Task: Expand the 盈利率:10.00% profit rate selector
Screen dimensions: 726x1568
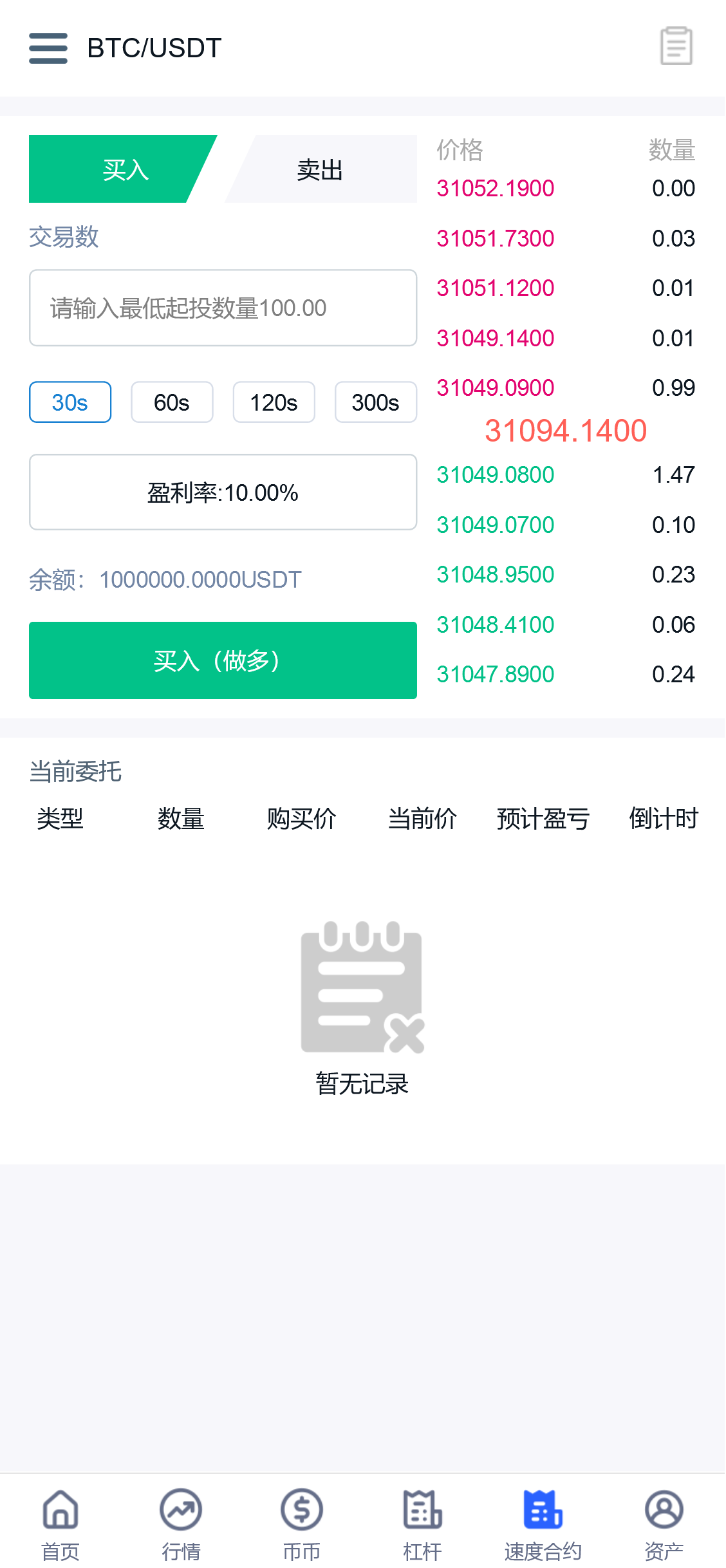Action: (x=223, y=492)
